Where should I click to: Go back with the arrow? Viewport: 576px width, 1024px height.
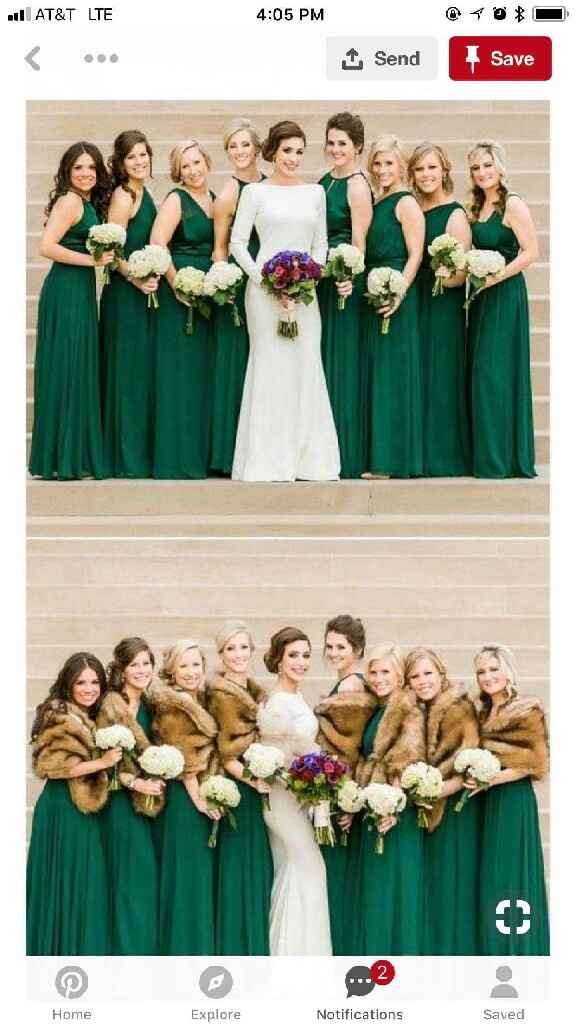[x=33, y=58]
